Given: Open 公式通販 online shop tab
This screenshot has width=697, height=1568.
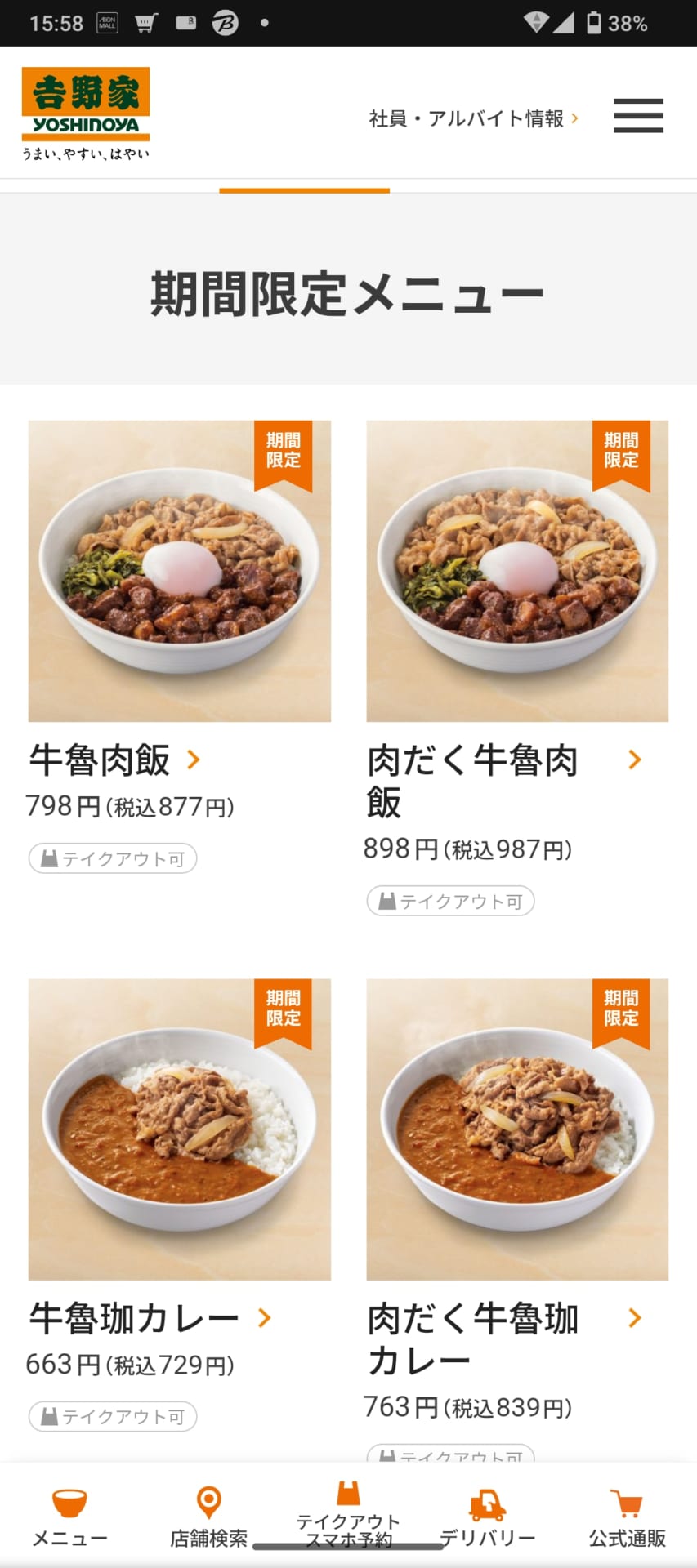Looking at the screenshot, I should tap(627, 1517).
